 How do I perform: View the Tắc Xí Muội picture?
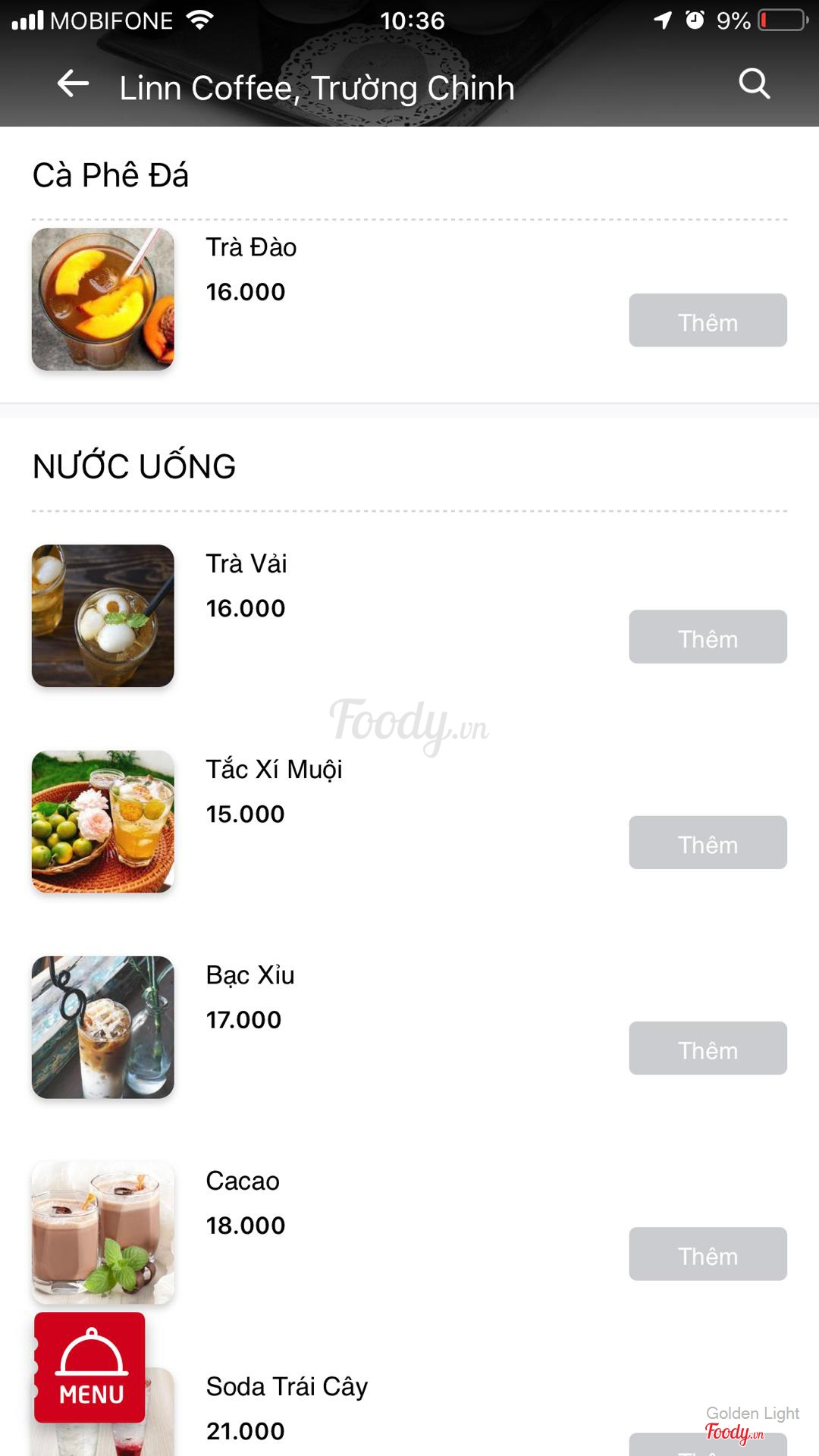tap(103, 821)
